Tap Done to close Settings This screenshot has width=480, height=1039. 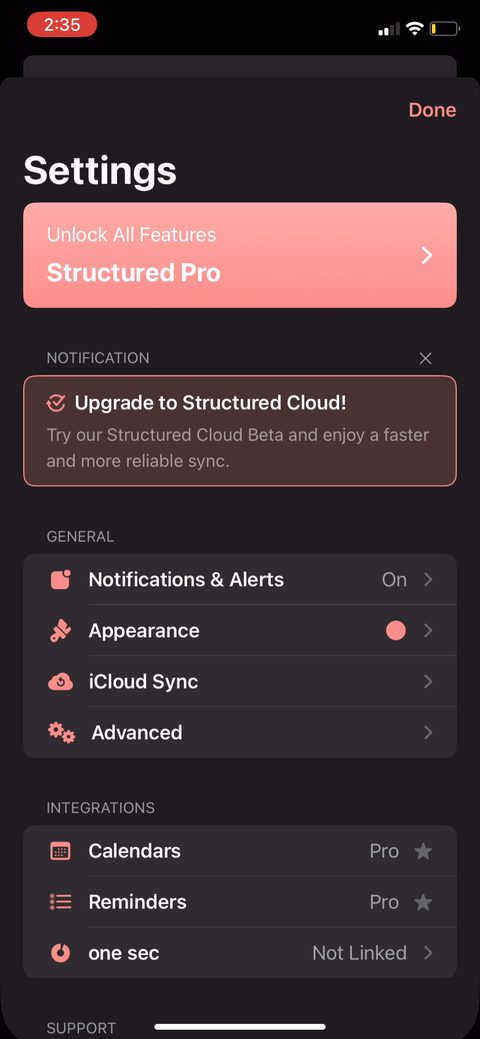coord(432,110)
